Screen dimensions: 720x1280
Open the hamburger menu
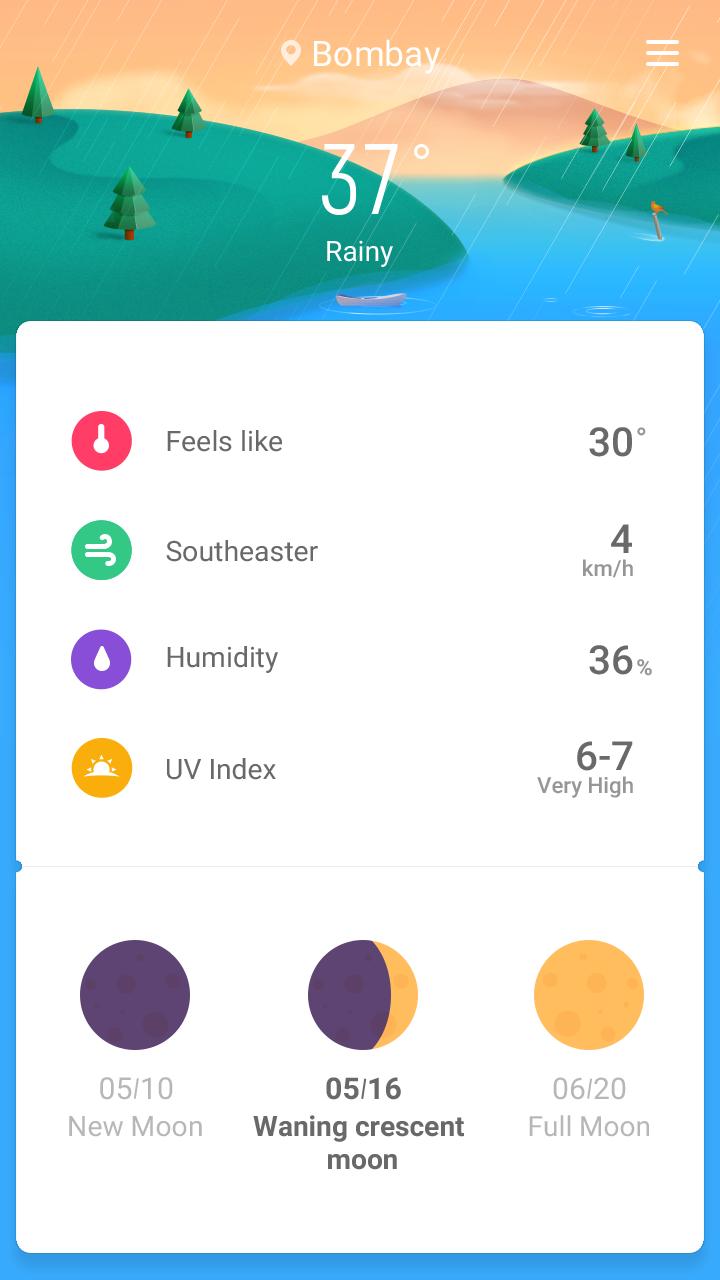pyautogui.click(x=662, y=53)
